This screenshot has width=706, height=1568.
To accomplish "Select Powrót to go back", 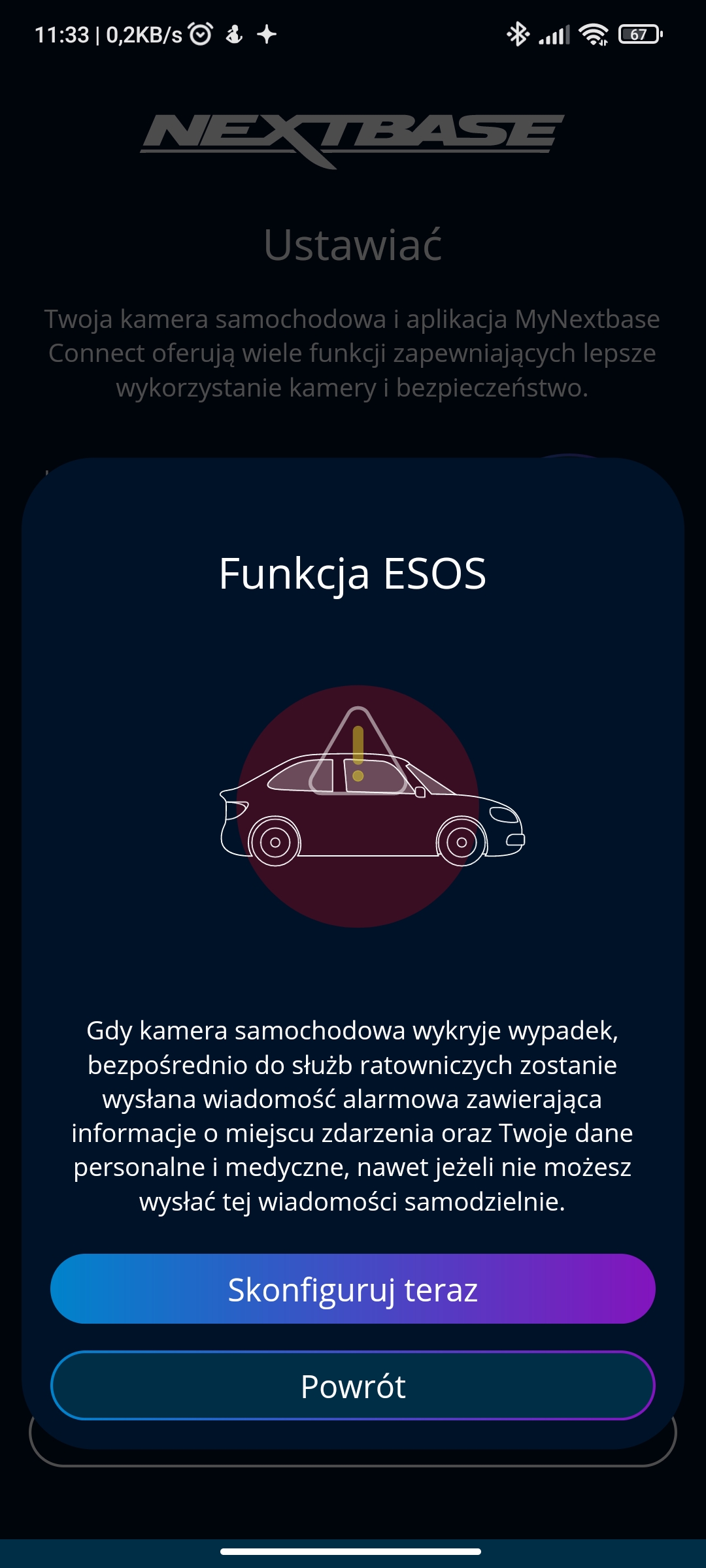I will click(353, 1385).
